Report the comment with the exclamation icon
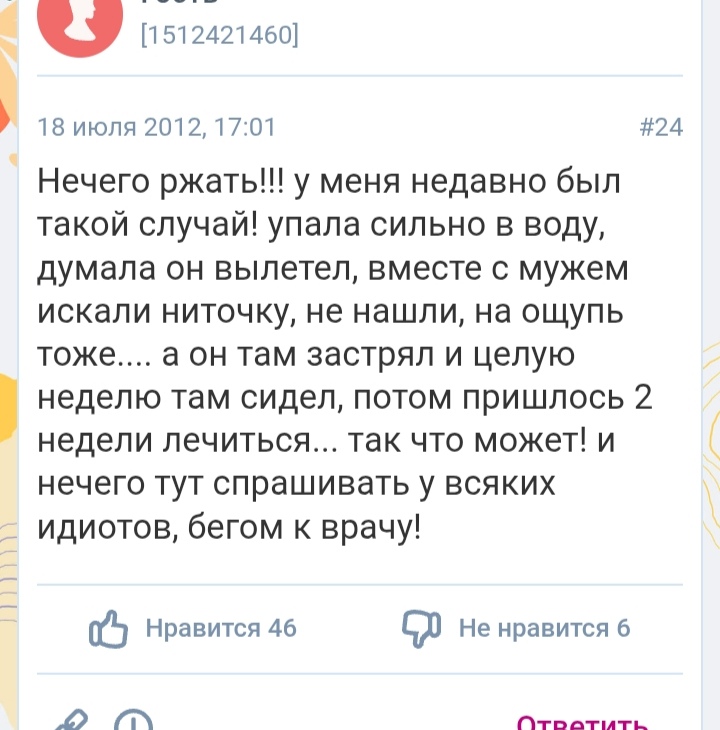 [132, 722]
